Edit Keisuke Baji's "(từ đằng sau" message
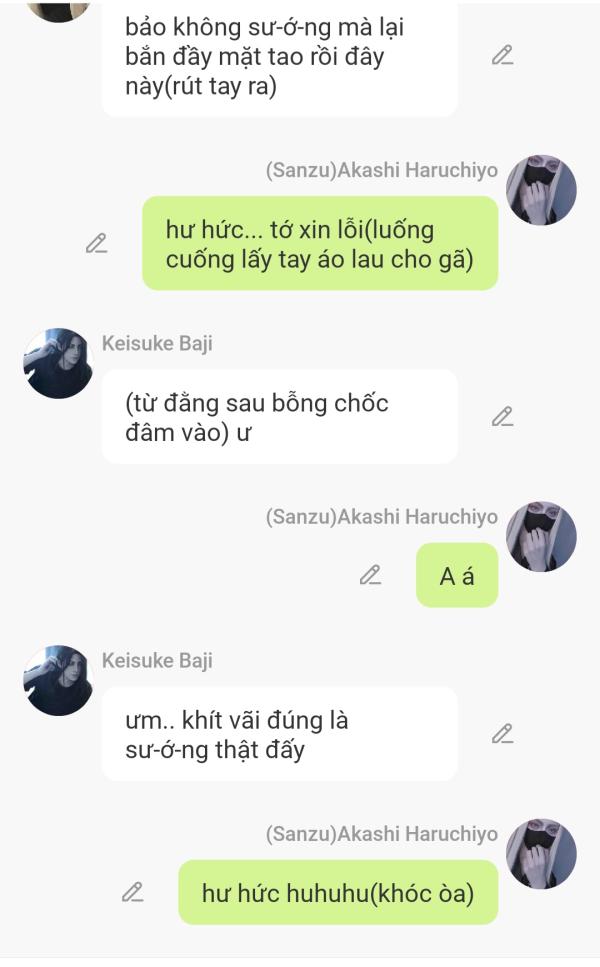Image resolution: width=600 pixels, height=967 pixels. coord(502,416)
